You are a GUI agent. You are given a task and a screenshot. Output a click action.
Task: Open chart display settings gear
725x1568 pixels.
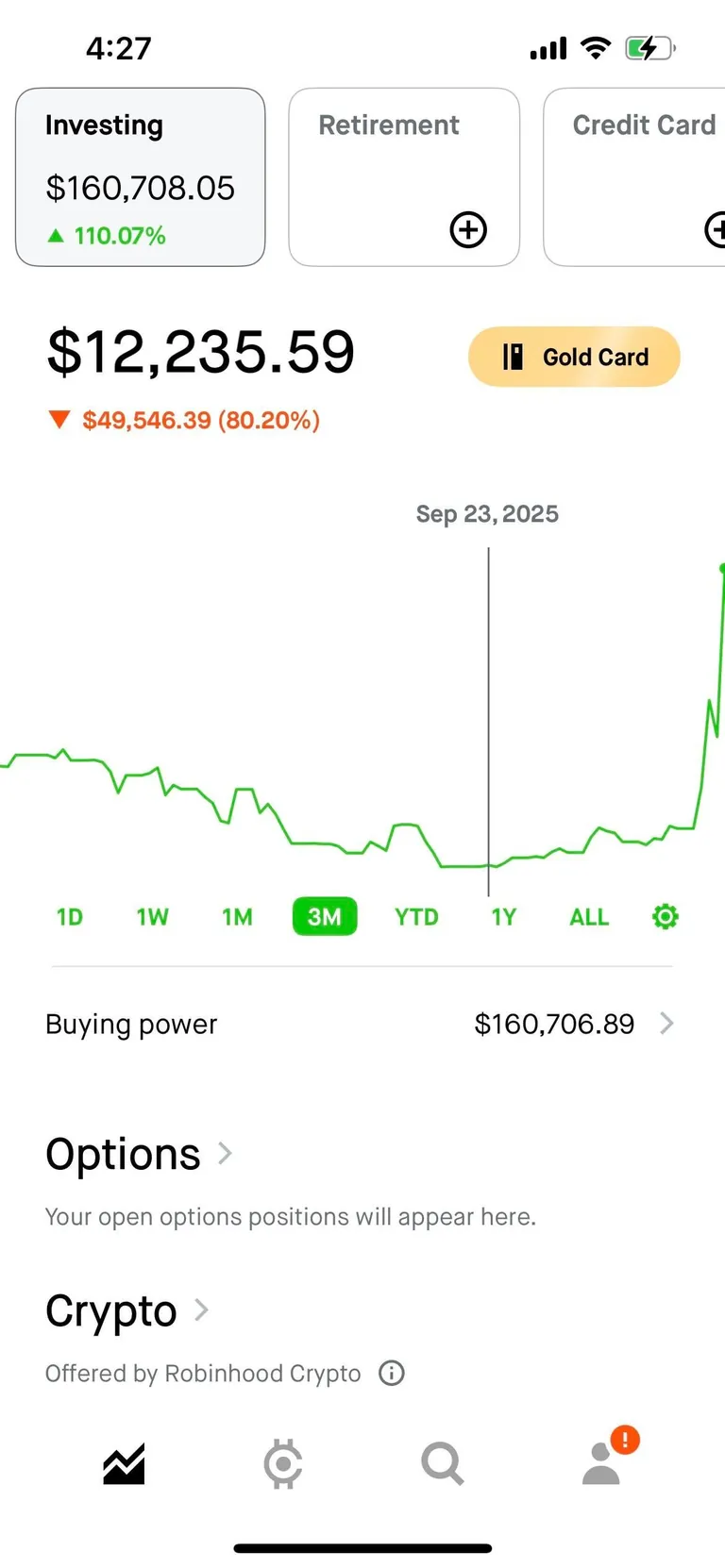(665, 916)
